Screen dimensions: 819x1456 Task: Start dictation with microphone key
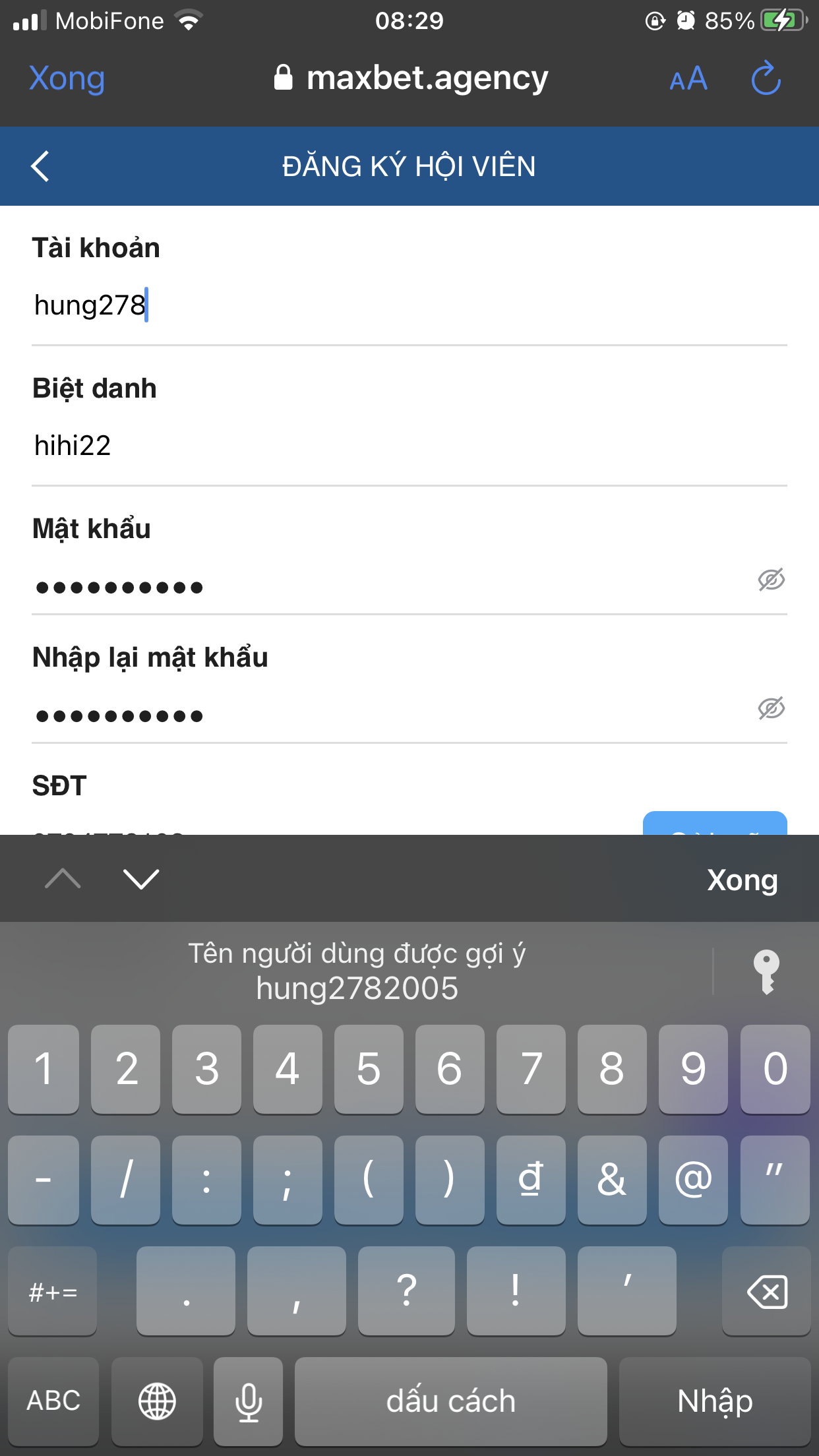249,1401
